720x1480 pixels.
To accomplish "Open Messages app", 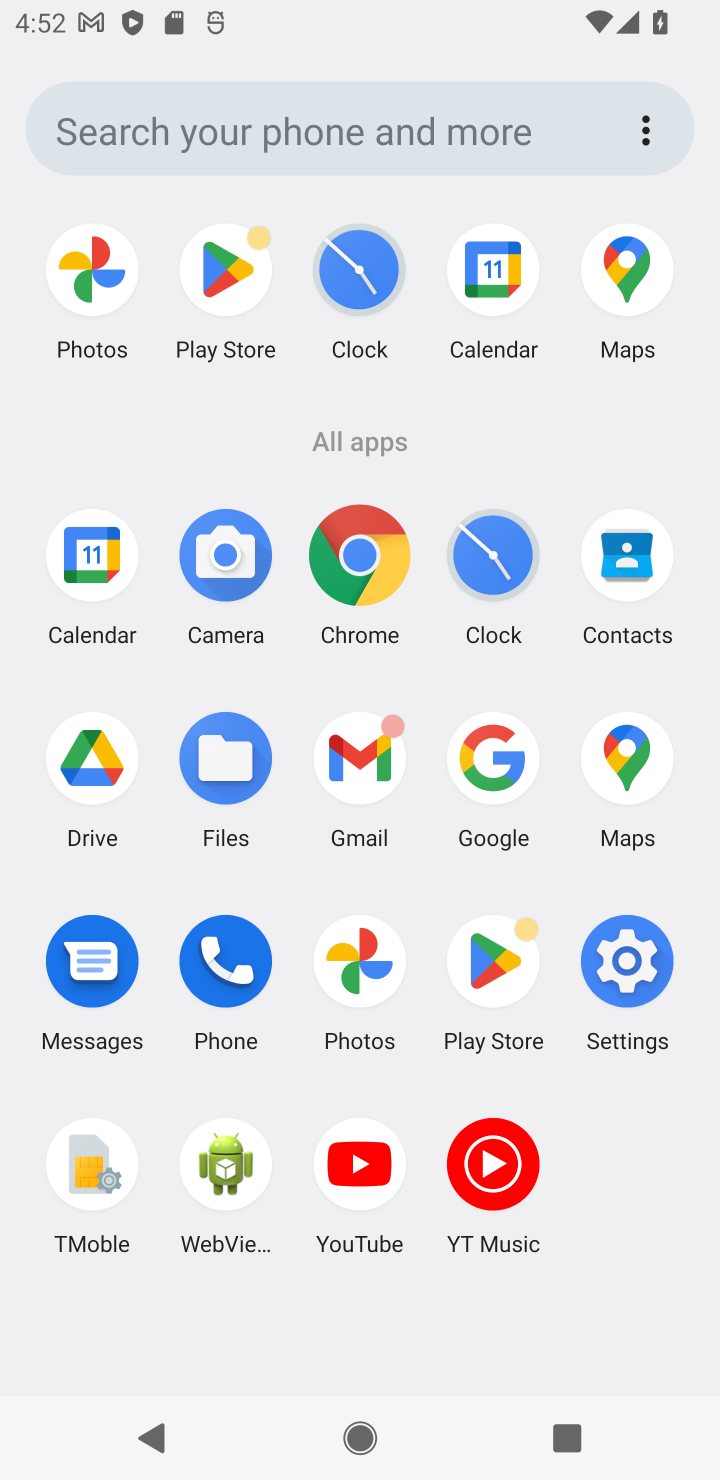I will pos(92,983).
